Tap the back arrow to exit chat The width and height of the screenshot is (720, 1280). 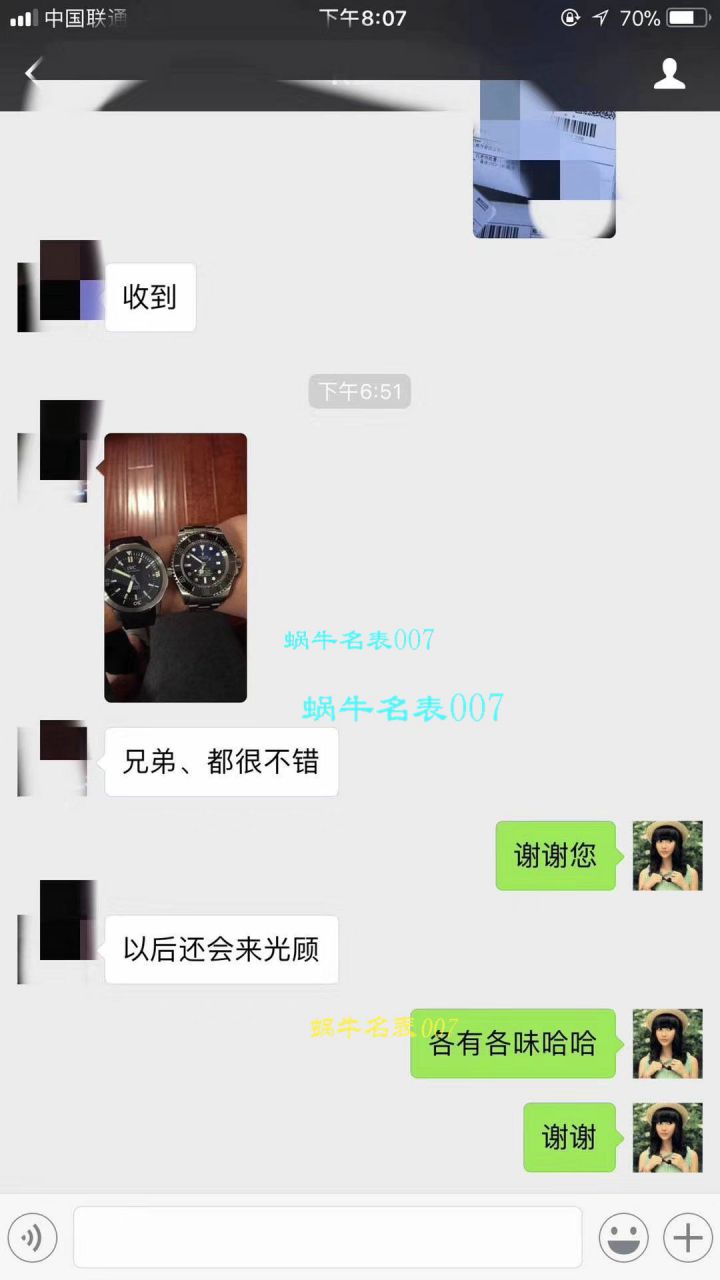[x=30, y=73]
